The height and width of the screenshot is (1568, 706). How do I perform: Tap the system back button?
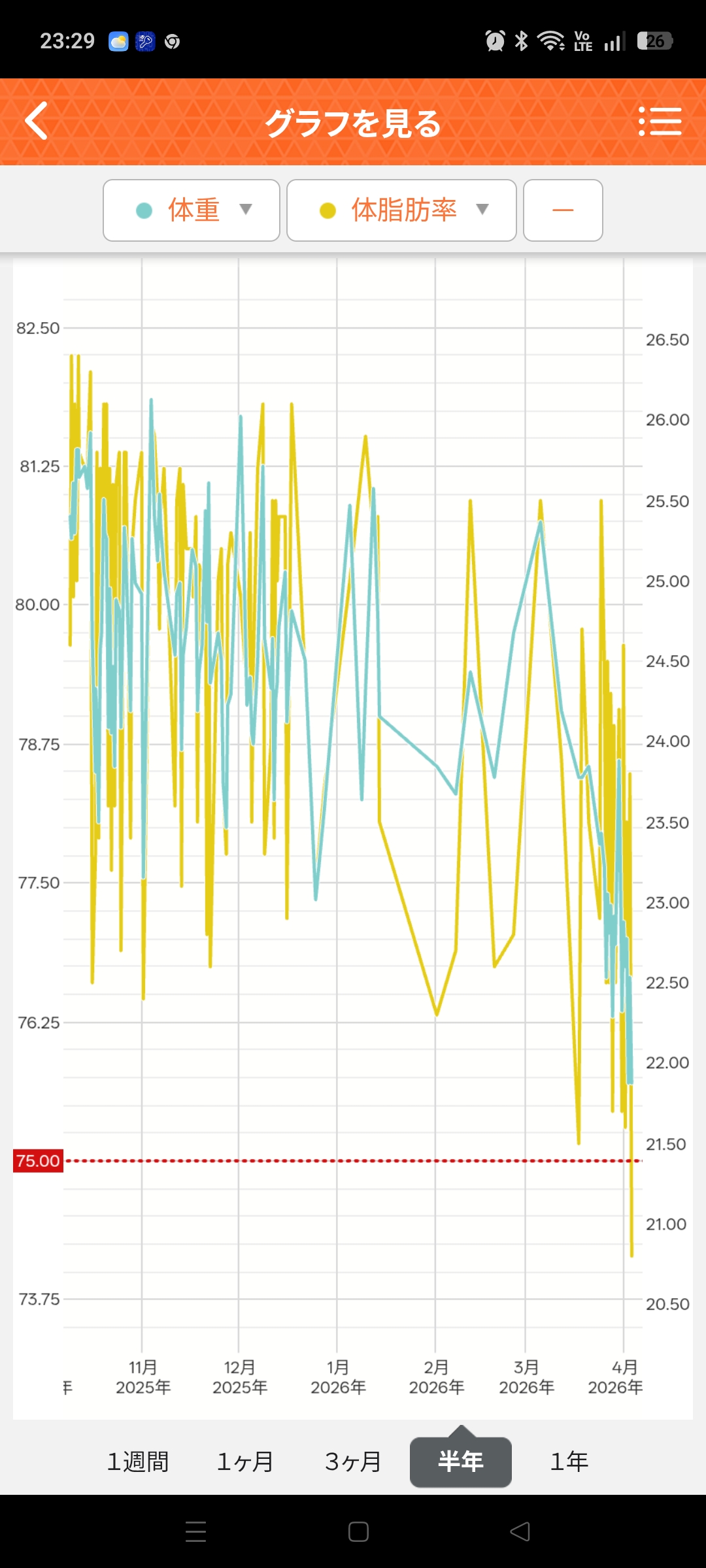point(520,1531)
